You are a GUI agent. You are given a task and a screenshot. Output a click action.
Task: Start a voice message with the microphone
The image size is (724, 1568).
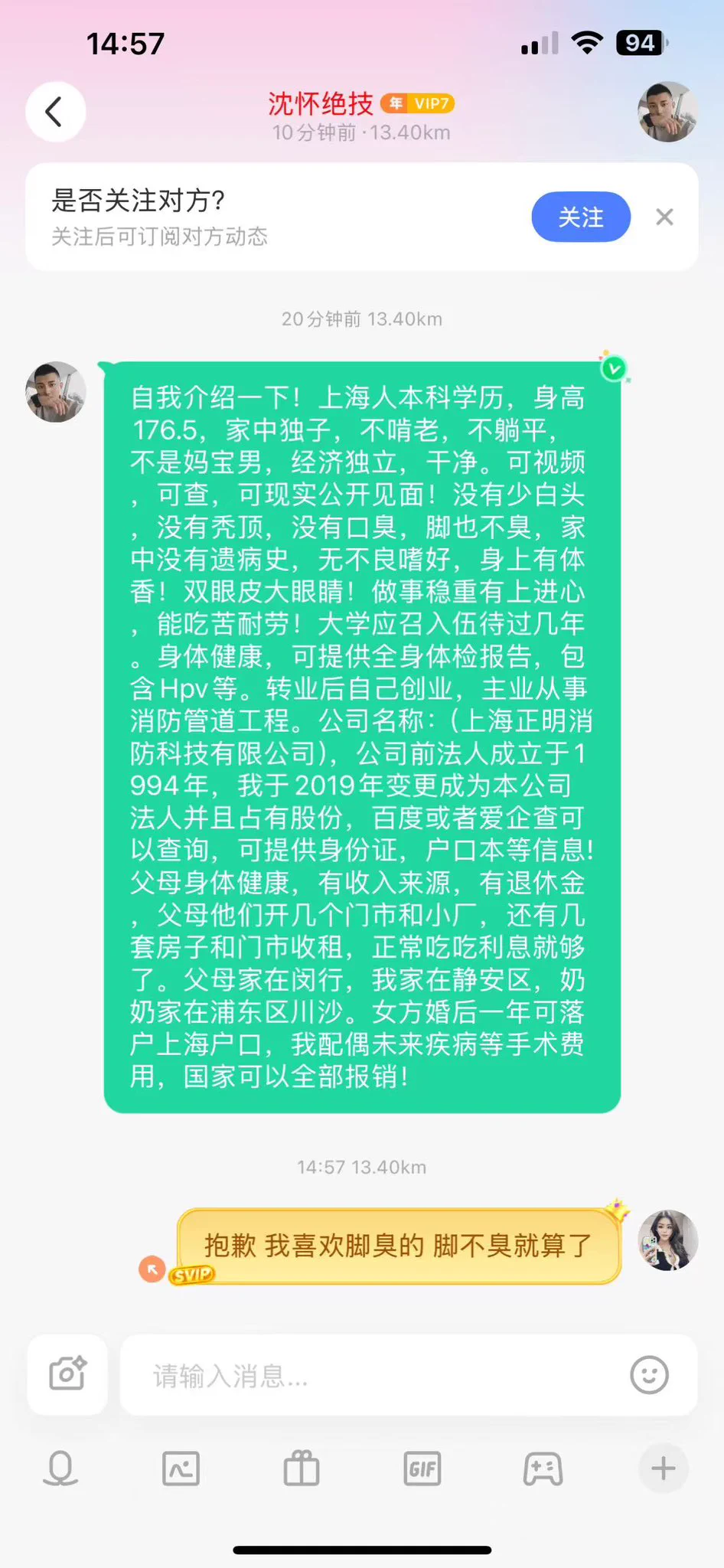pyautogui.click(x=60, y=1468)
